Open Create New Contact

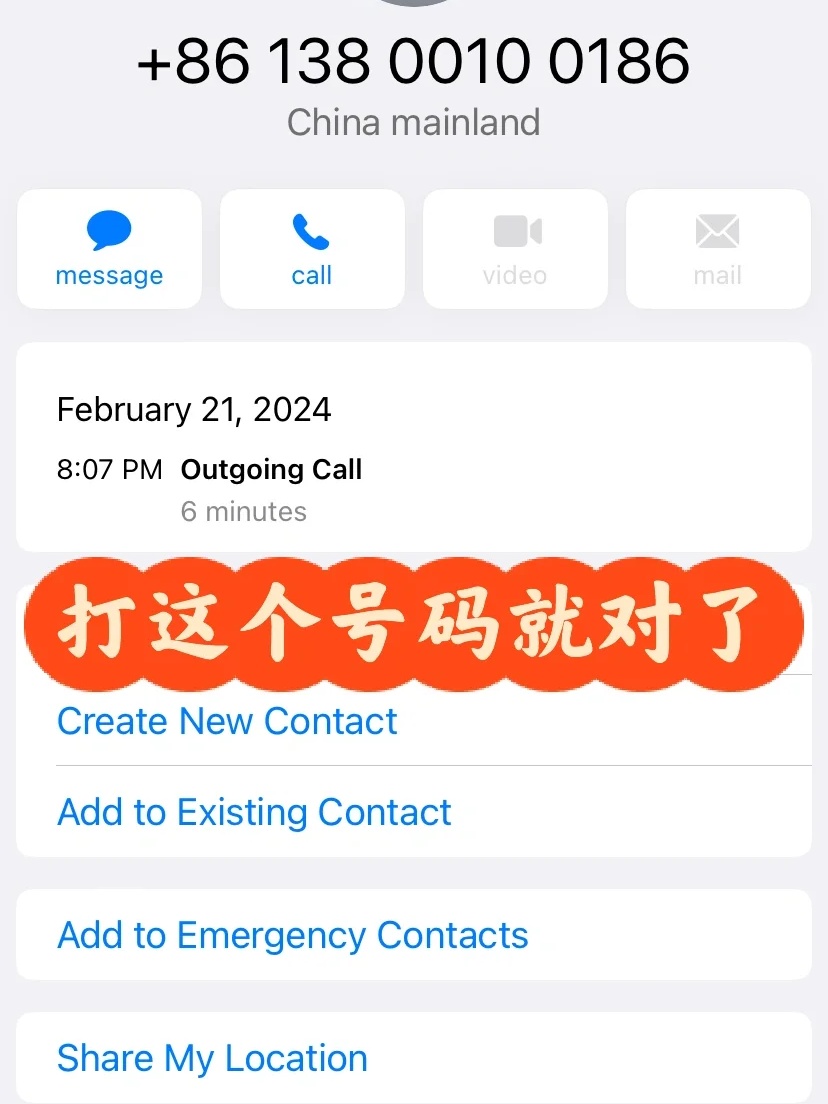226,721
